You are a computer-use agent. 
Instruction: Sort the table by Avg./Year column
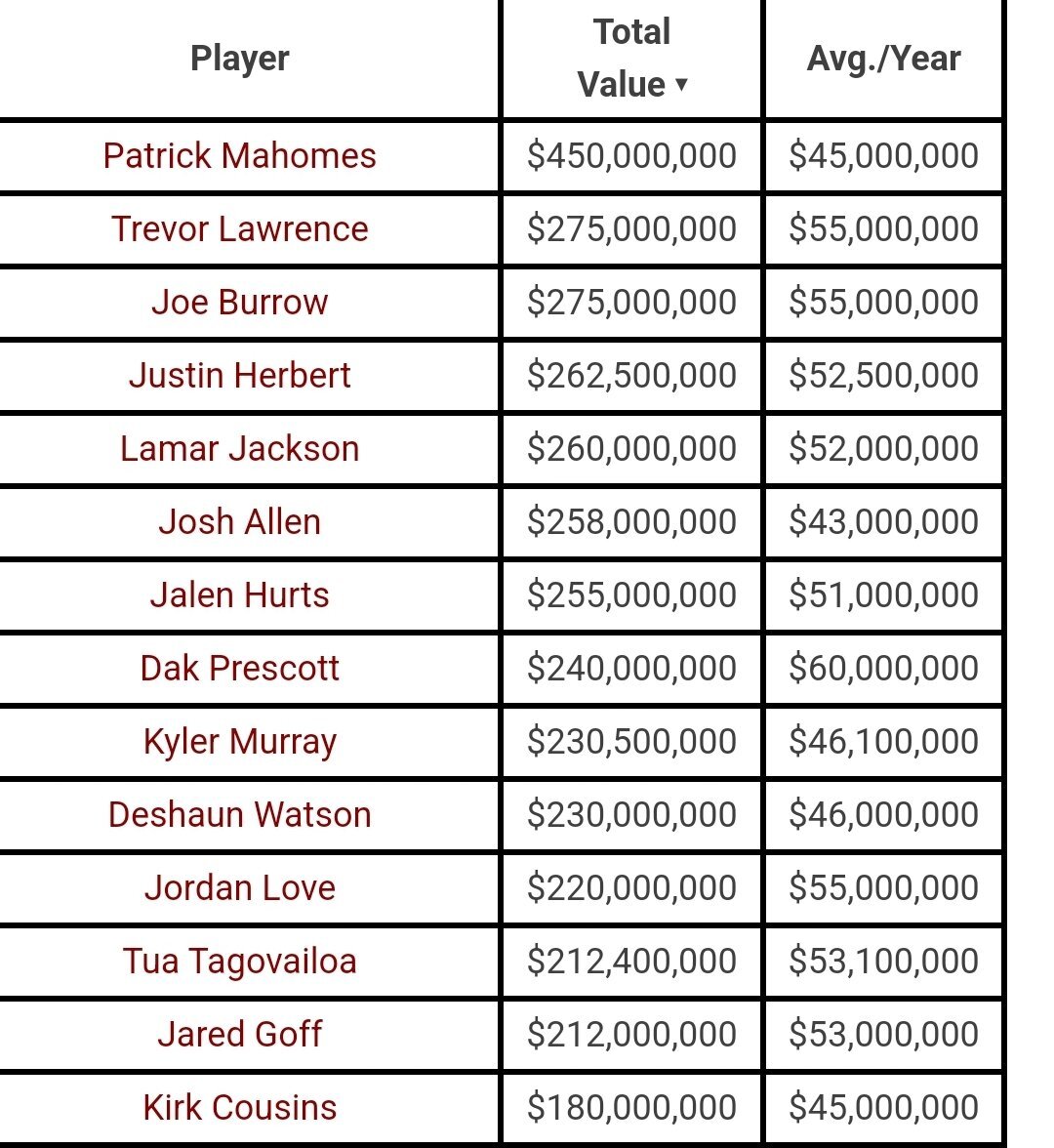[x=883, y=59]
